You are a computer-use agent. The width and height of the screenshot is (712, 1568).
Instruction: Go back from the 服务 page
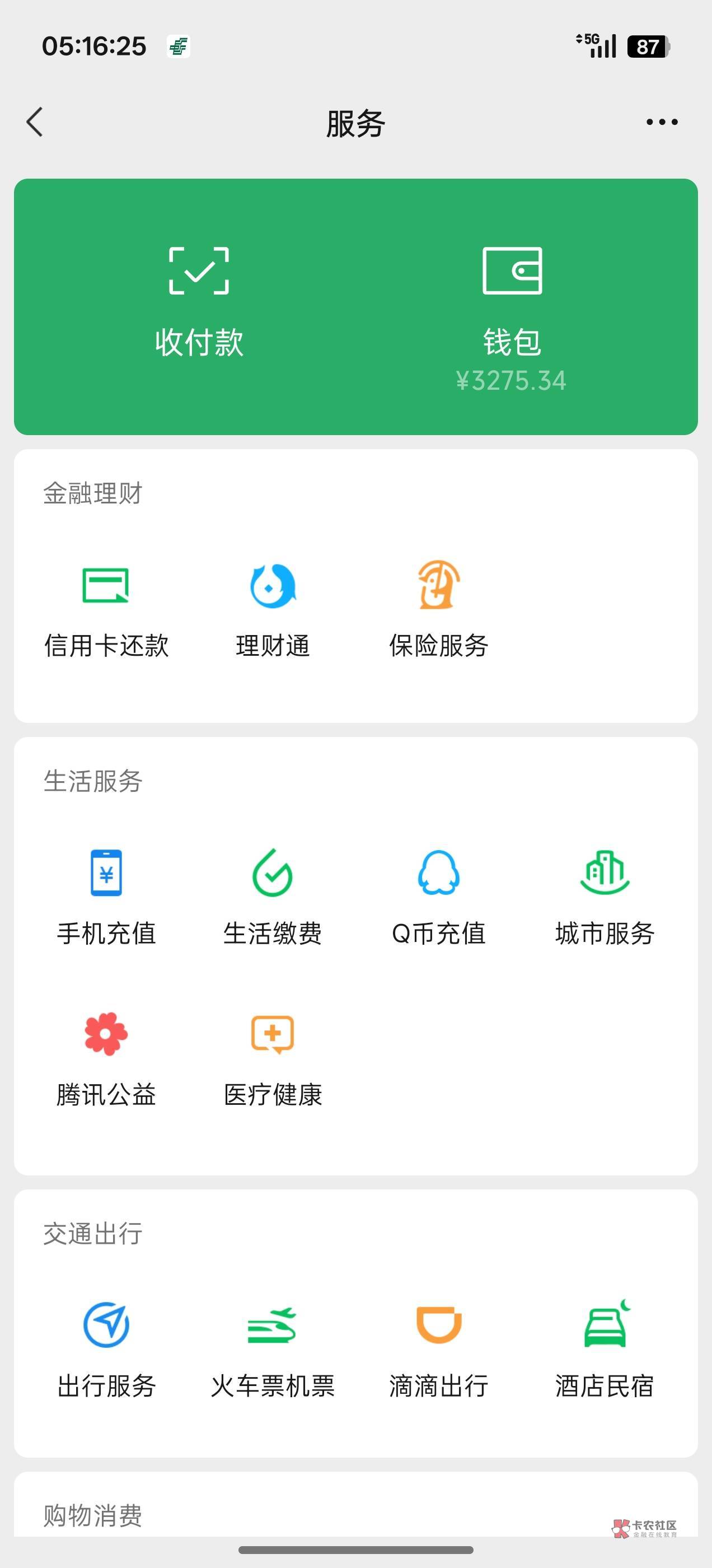coord(35,122)
